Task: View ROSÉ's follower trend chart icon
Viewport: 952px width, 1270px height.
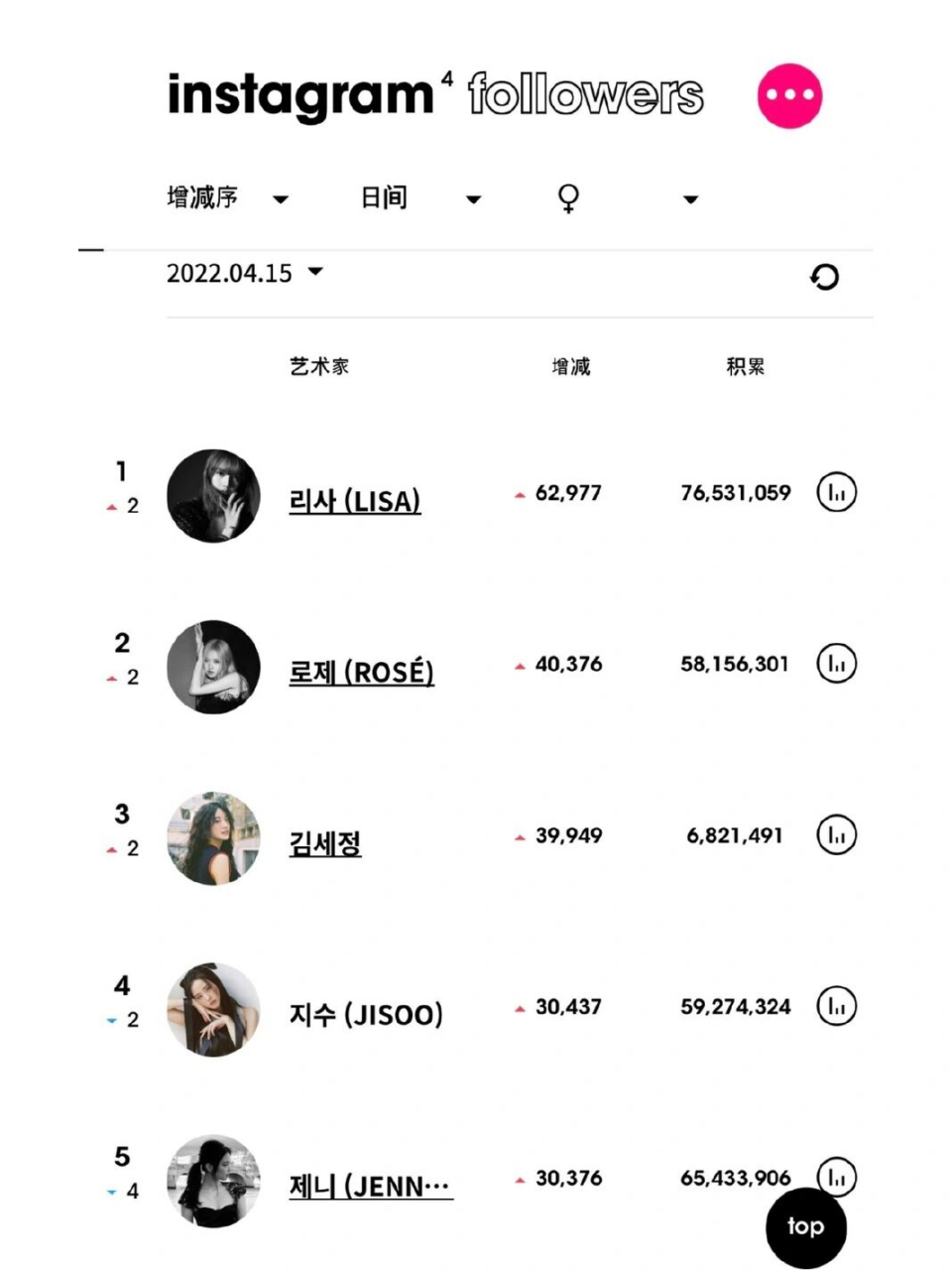Action: pos(835,664)
